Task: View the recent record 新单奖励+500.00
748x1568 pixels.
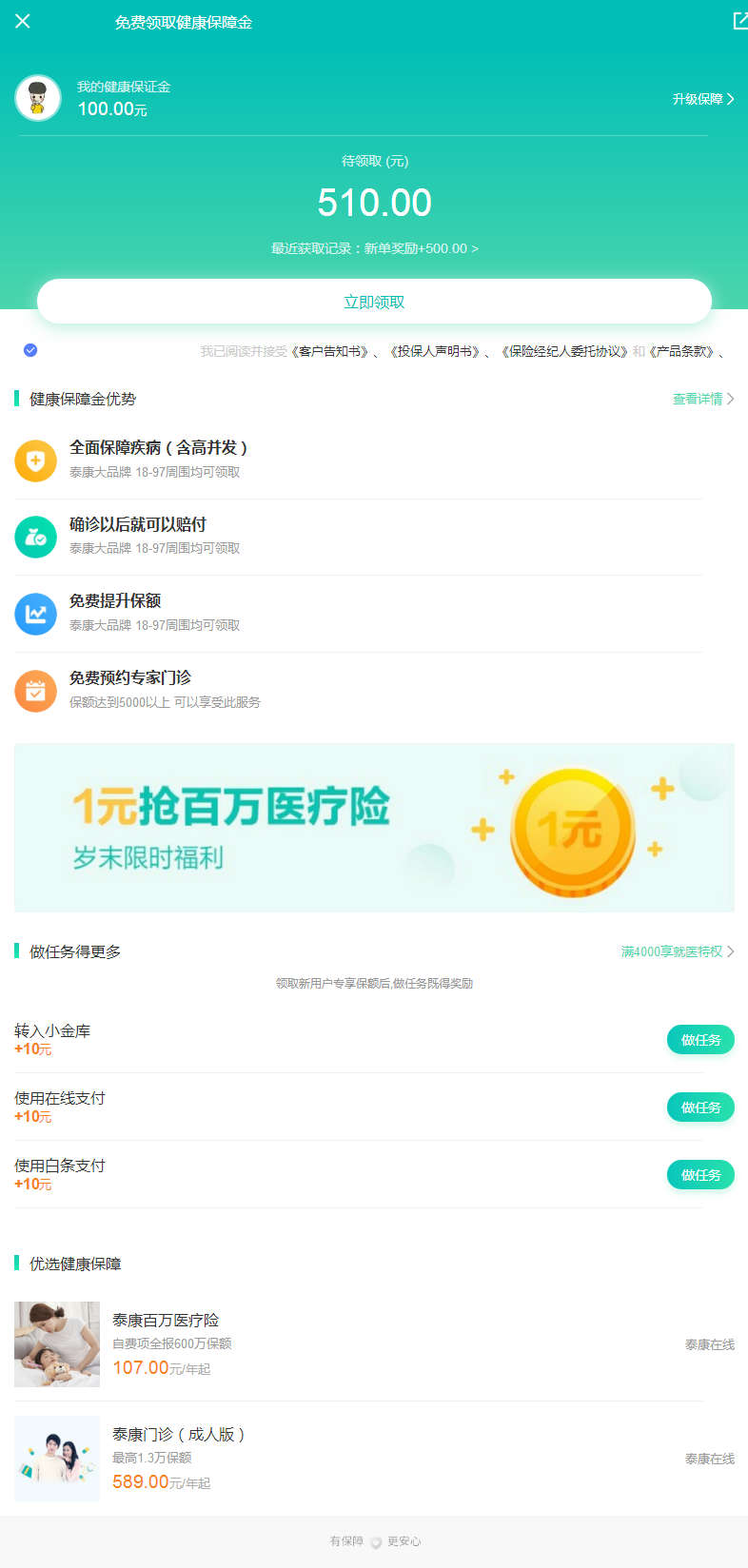Action: (x=374, y=248)
